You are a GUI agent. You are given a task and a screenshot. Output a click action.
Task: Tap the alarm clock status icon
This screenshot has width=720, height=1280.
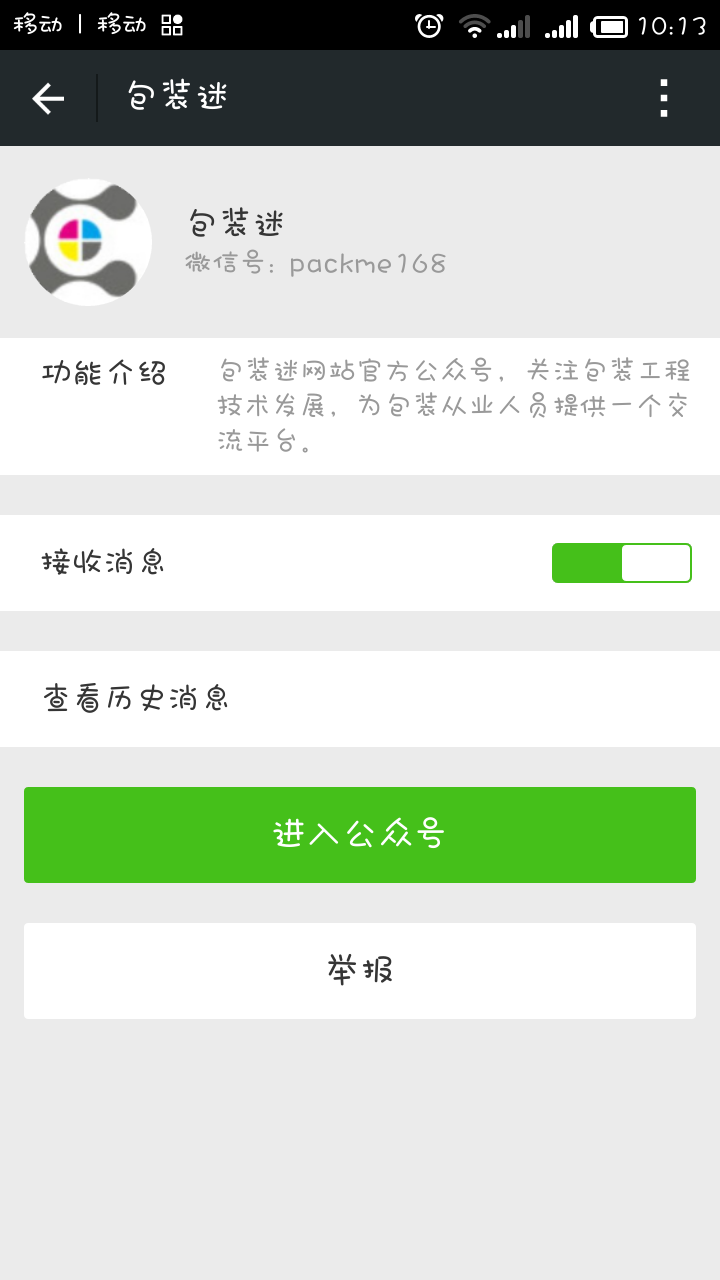click(x=428, y=27)
